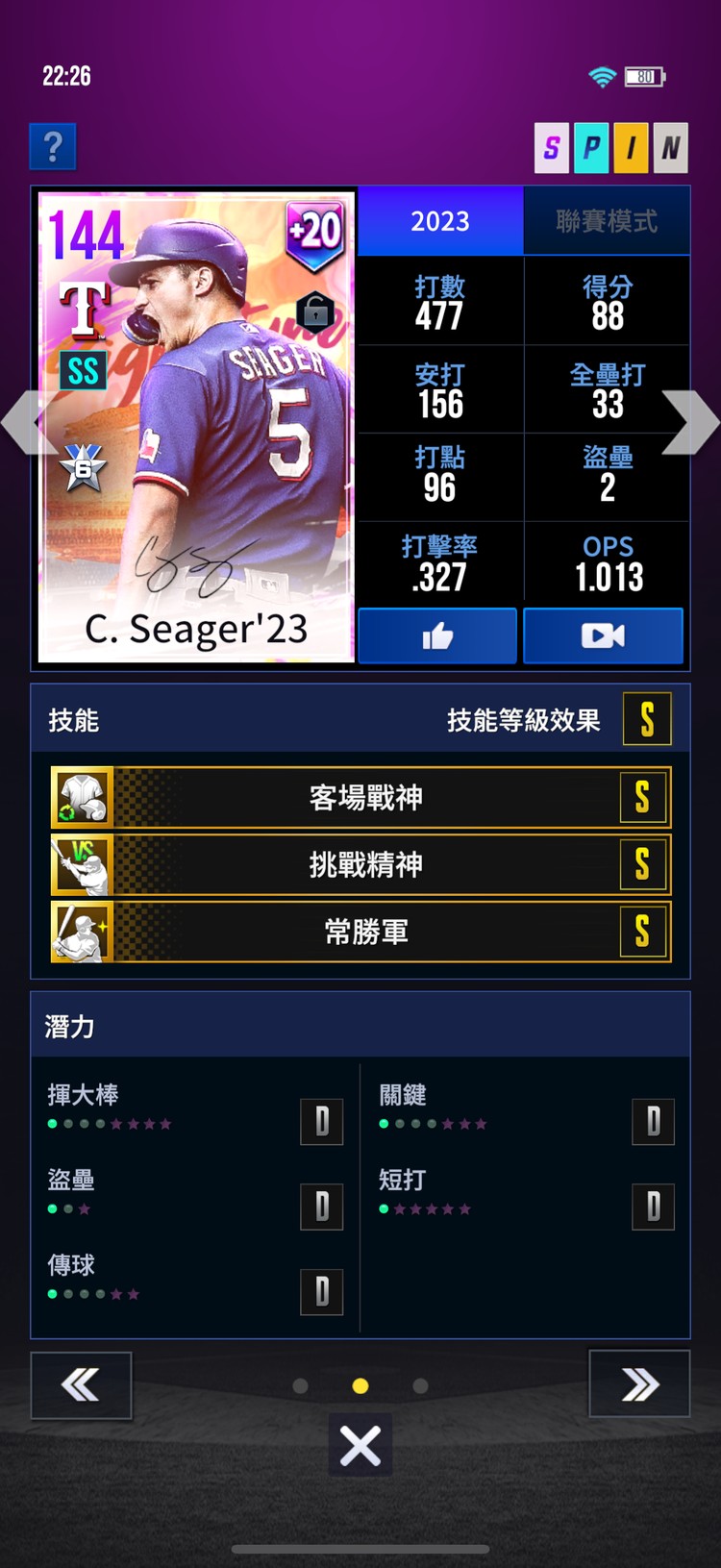Open the 客場戰神 skill row
The height and width of the screenshot is (1568, 721).
point(360,797)
